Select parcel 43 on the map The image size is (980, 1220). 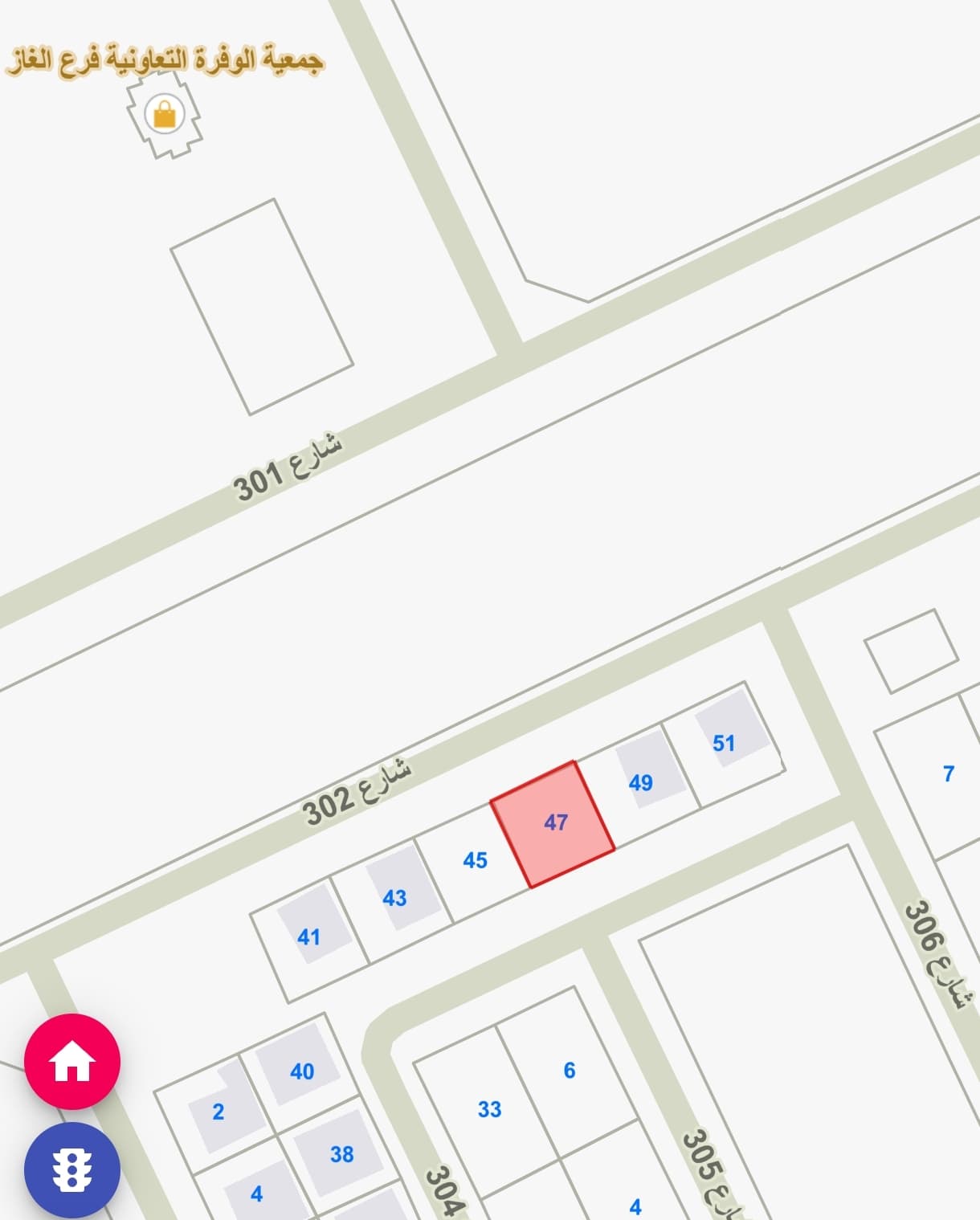tap(394, 898)
